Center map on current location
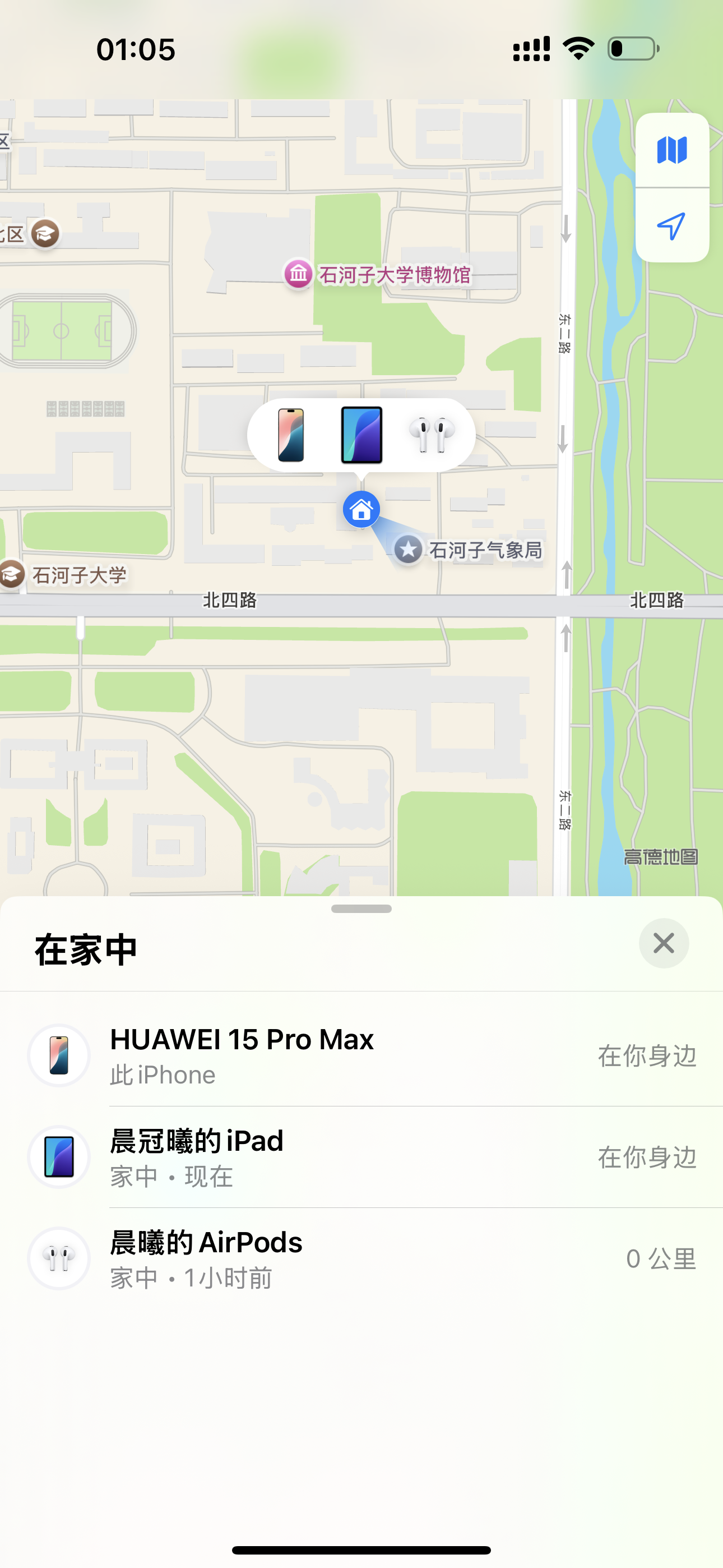The width and height of the screenshot is (723, 1568). tap(672, 226)
